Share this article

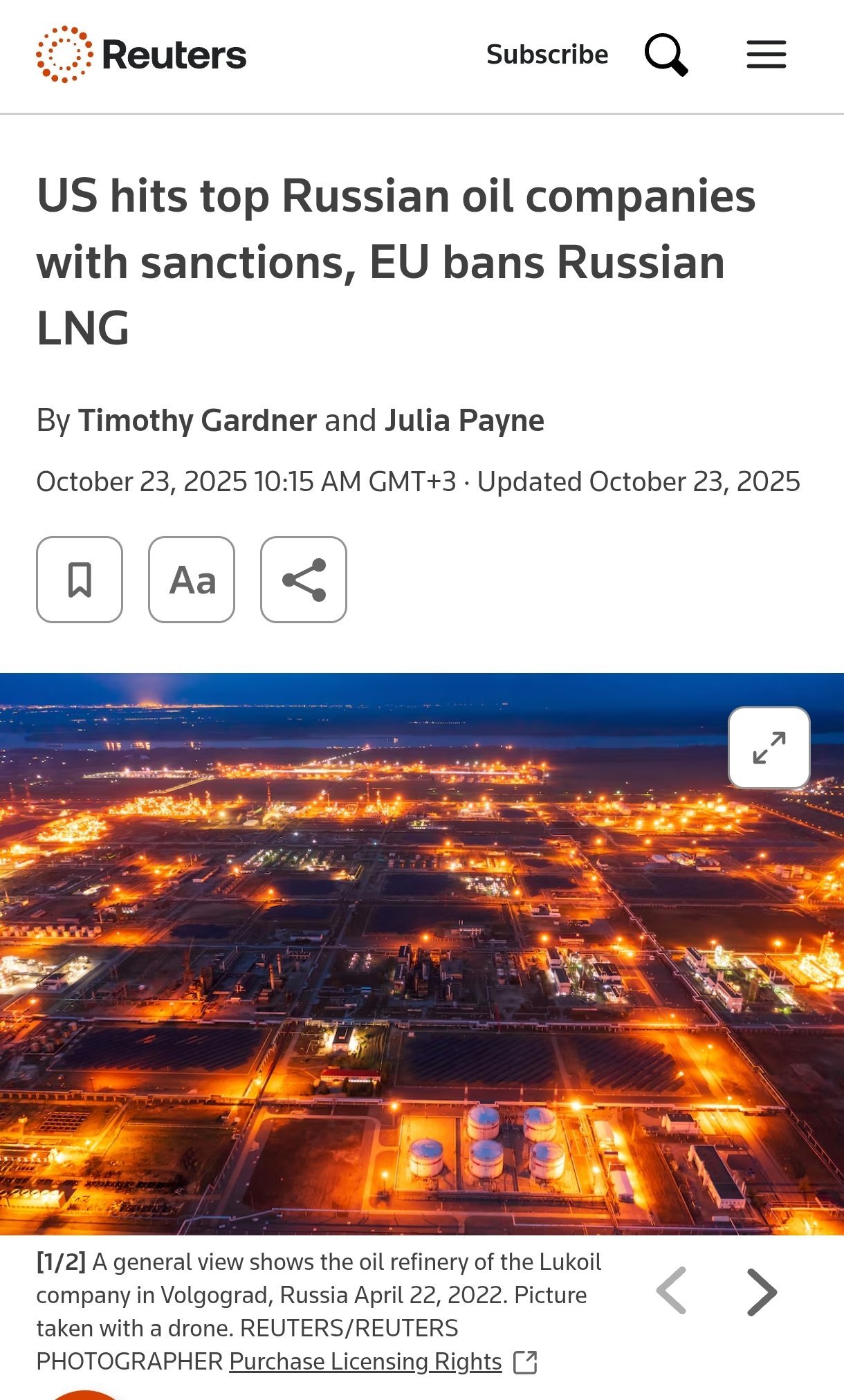pyautogui.click(x=304, y=580)
